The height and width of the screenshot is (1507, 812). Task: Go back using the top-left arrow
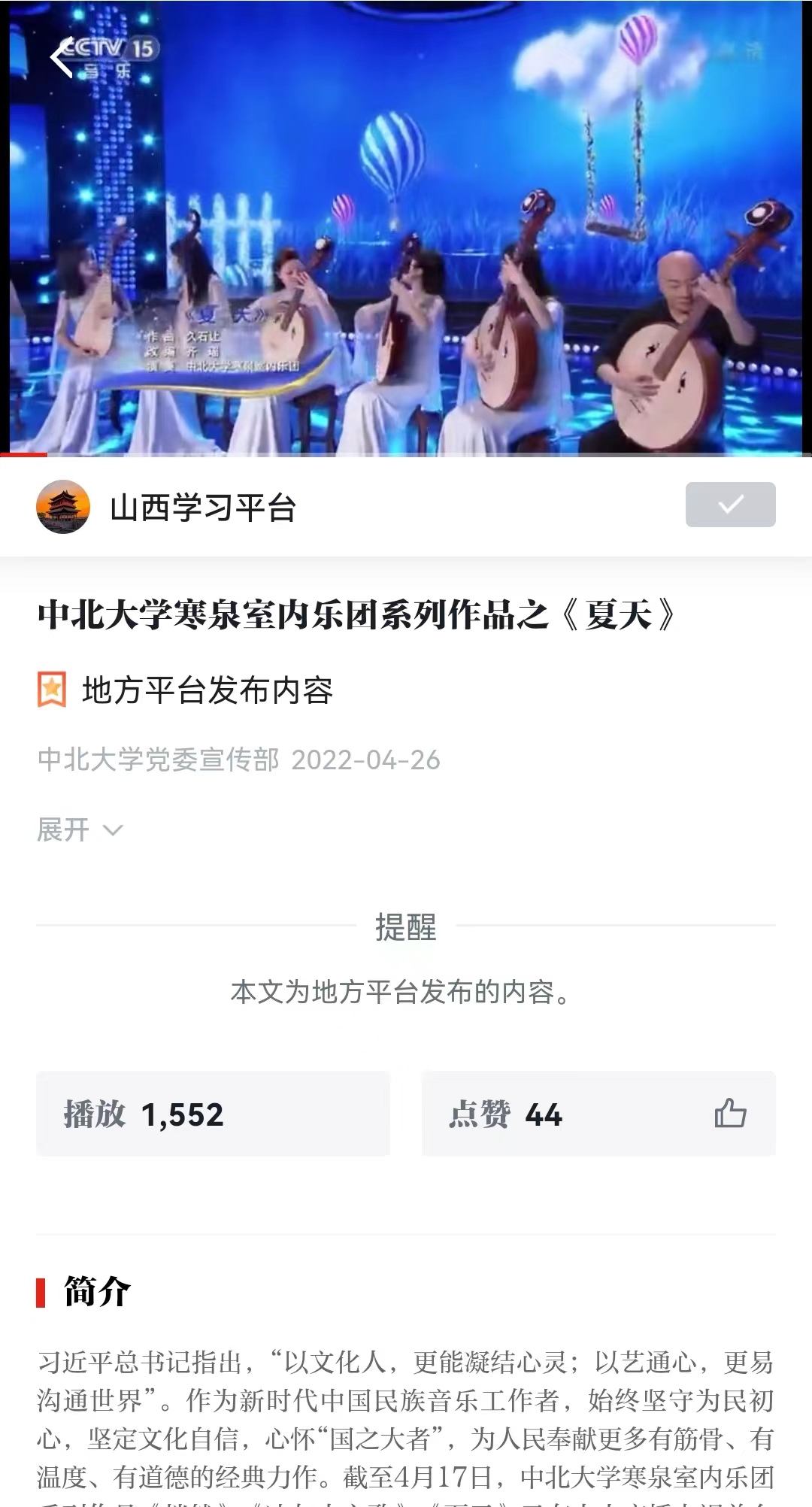click(60, 57)
